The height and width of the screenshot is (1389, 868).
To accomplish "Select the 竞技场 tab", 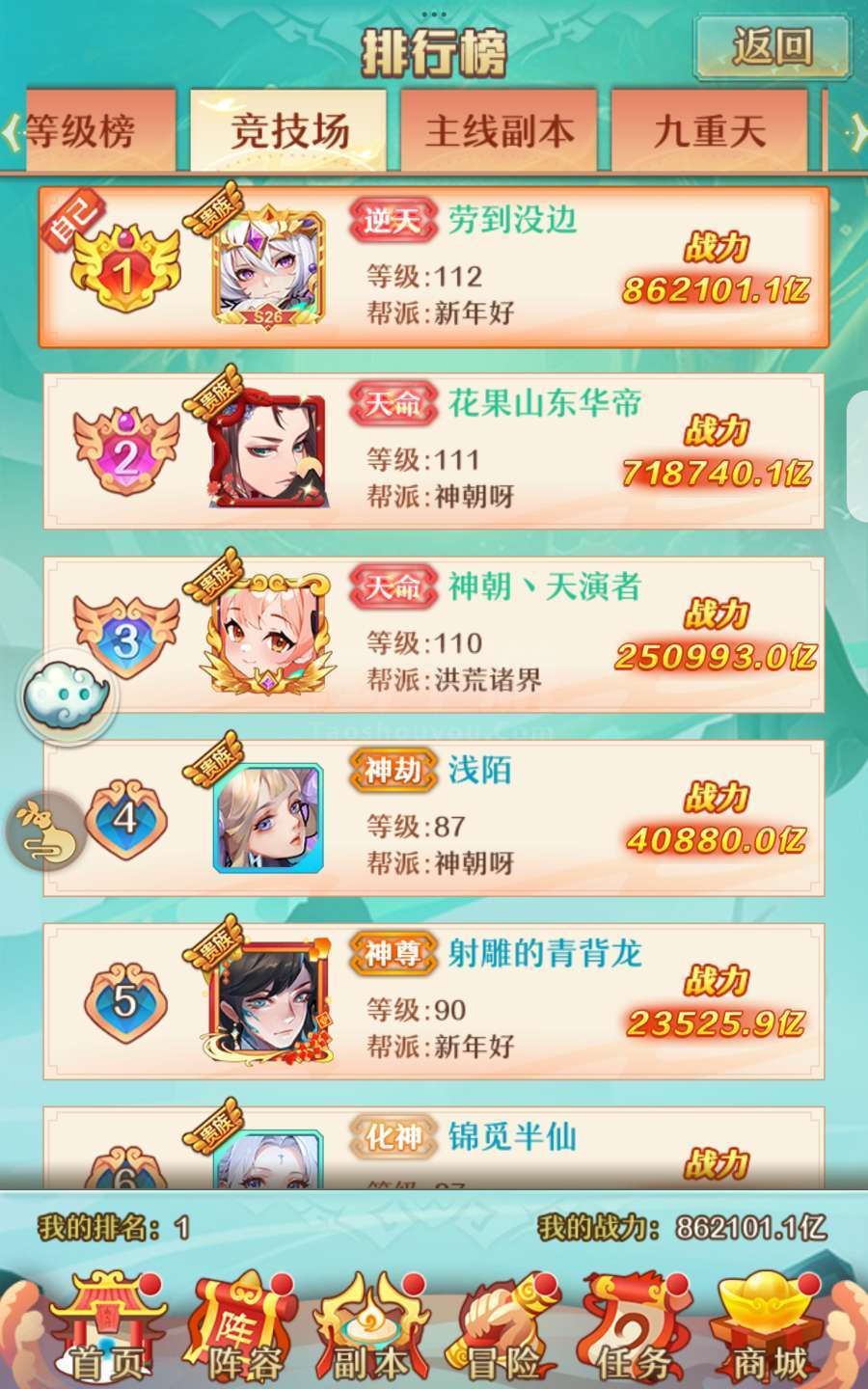I will pos(288,130).
